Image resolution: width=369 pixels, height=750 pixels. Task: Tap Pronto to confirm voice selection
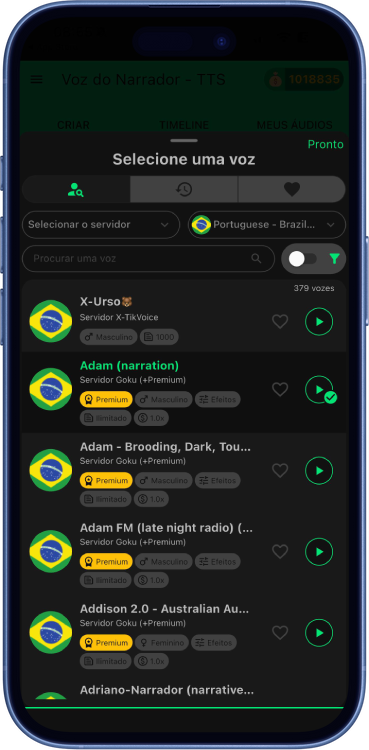325,144
